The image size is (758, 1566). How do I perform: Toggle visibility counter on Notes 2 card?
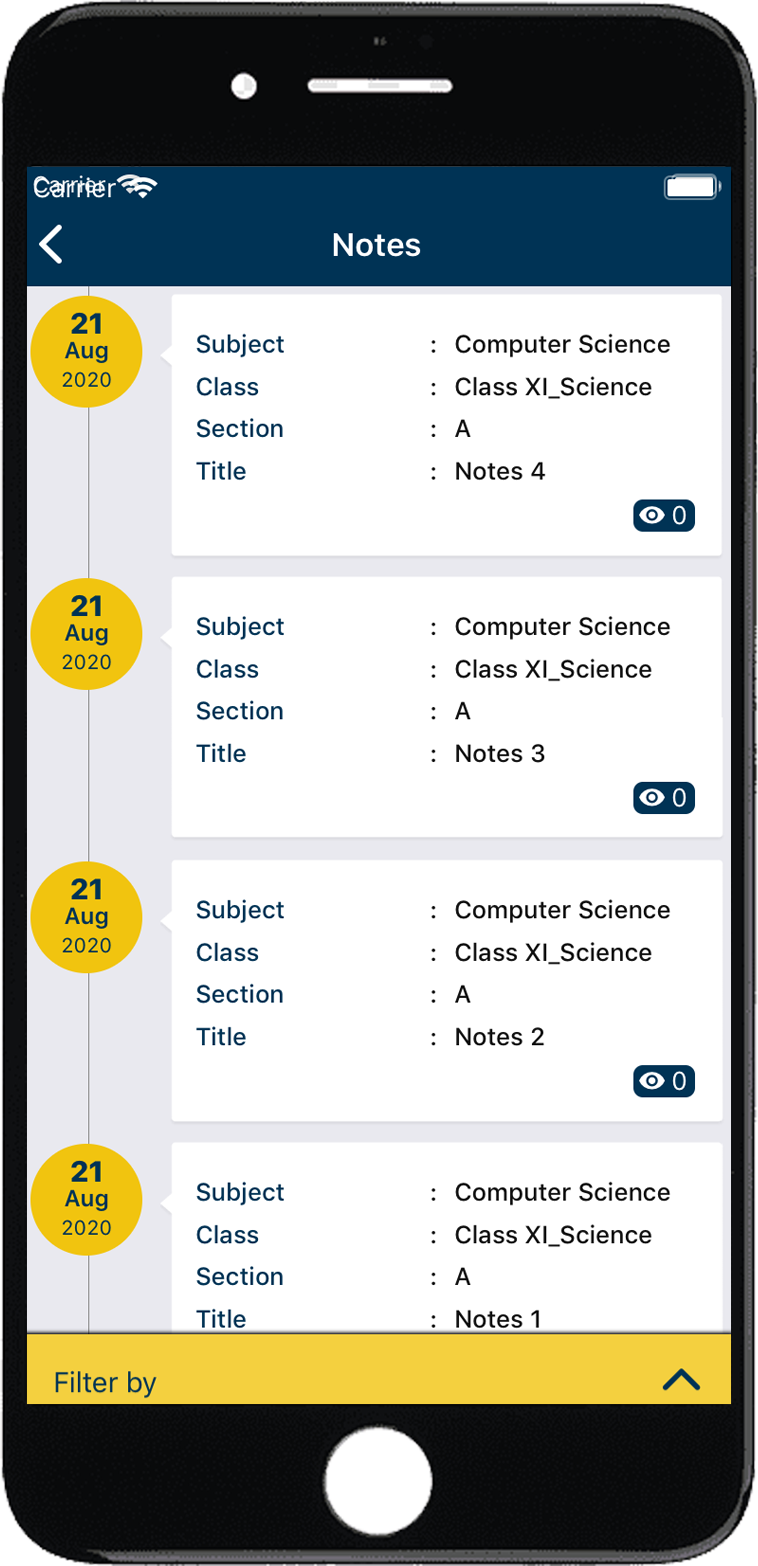tap(664, 1081)
